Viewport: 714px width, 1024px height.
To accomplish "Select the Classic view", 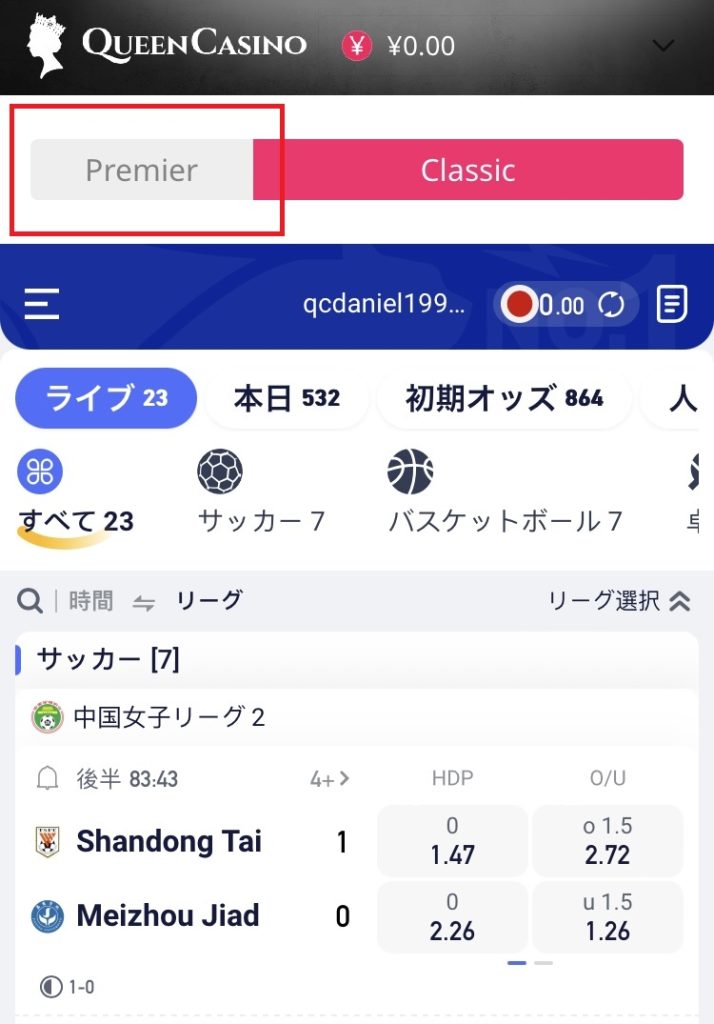I will [x=468, y=170].
